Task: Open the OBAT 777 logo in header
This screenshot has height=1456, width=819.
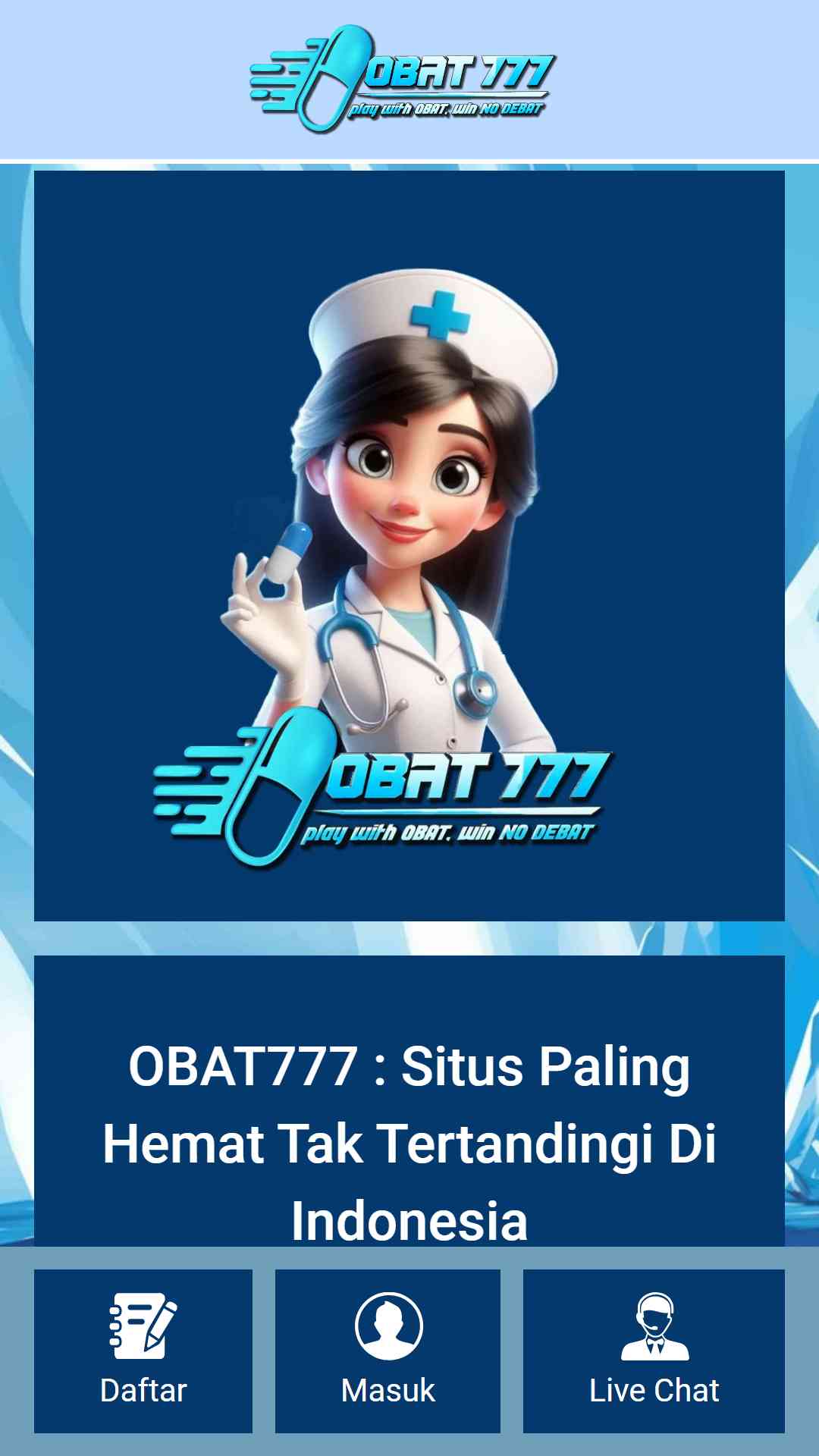Action: pos(403,80)
